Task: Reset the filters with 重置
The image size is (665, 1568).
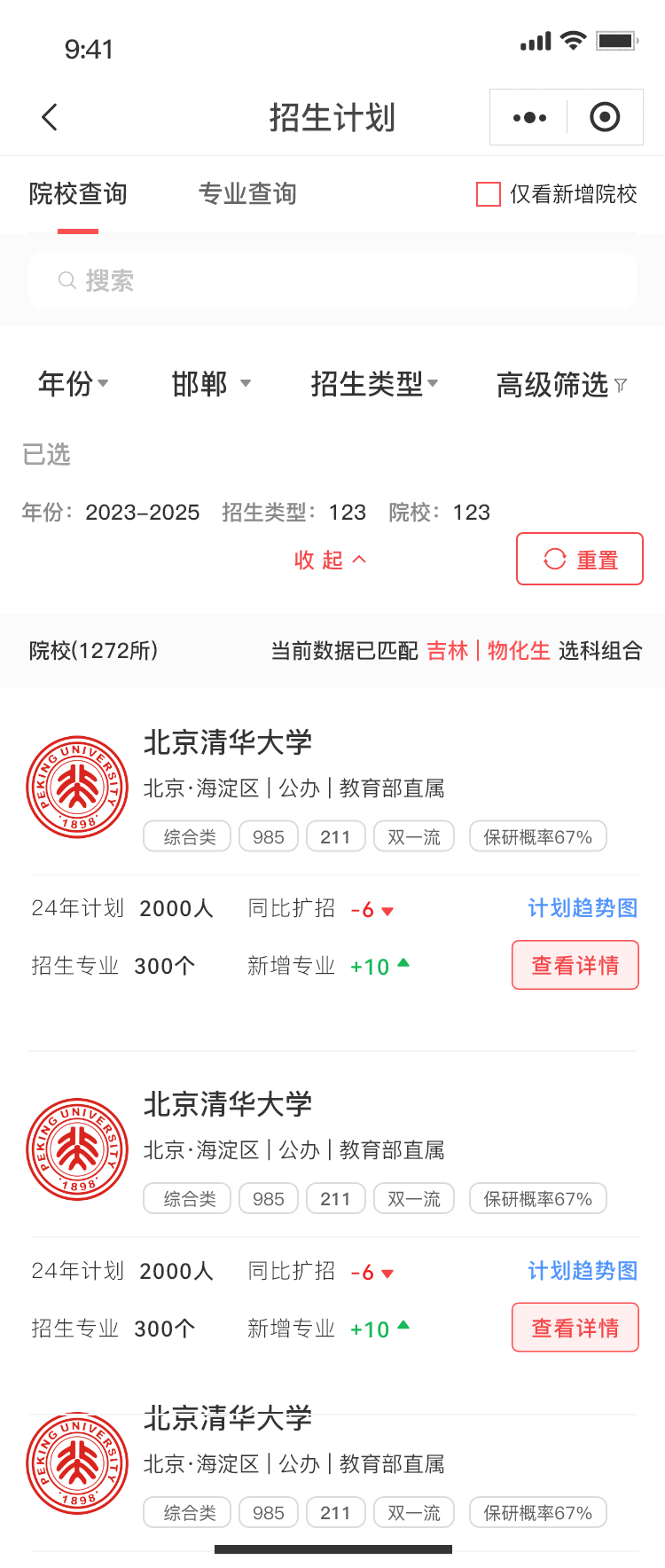Action: point(580,560)
